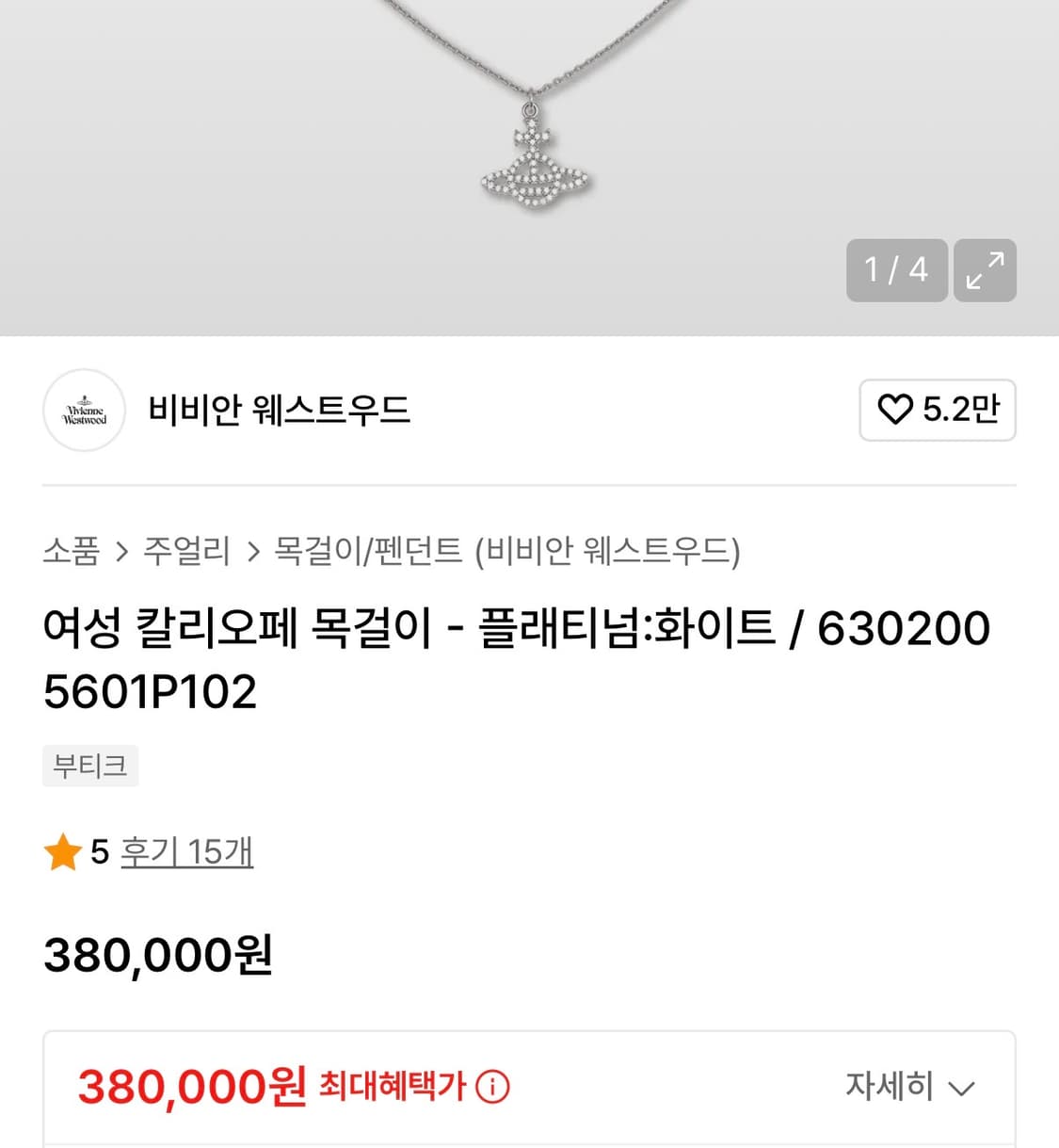Toggle the like button showing 5.2만
The height and width of the screenshot is (1148, 1059).
point(937,411)
